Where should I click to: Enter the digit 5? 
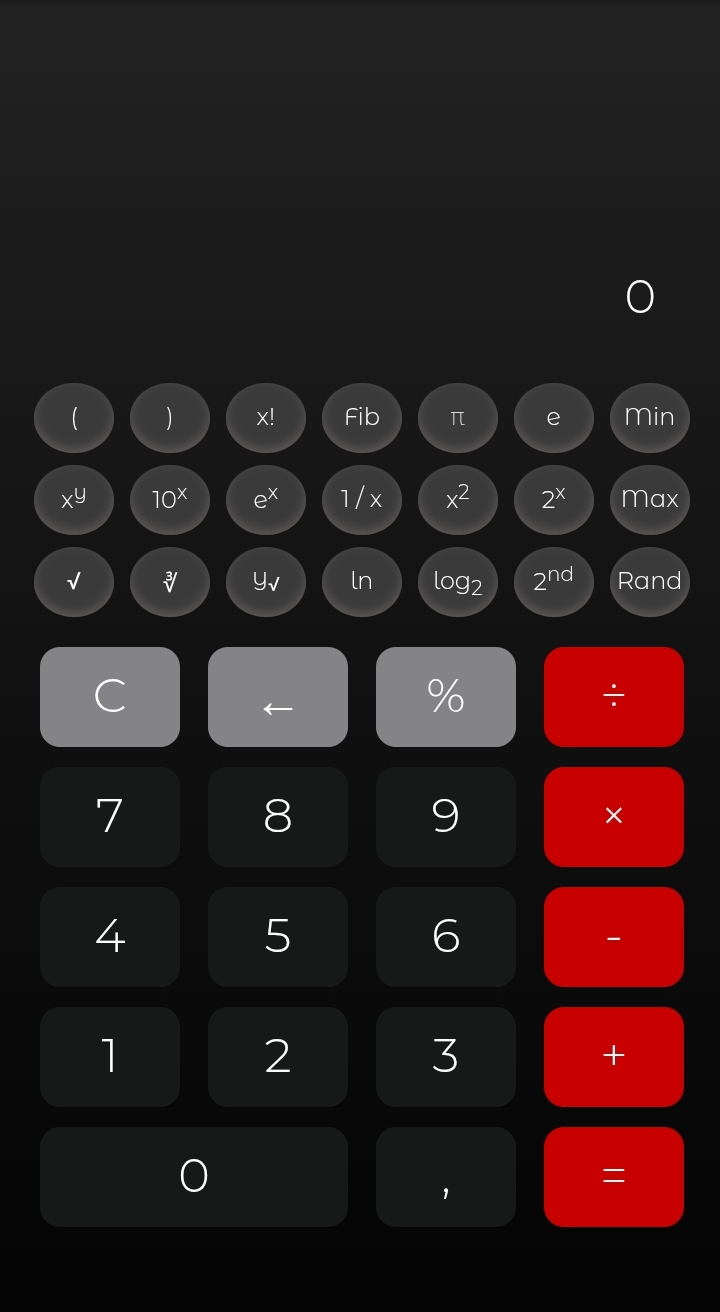278,937
